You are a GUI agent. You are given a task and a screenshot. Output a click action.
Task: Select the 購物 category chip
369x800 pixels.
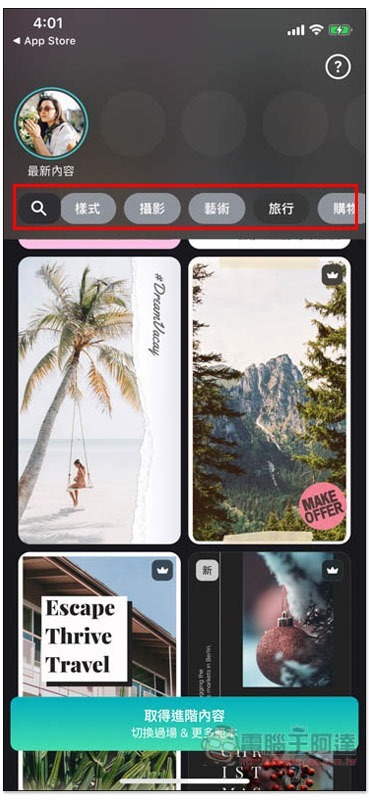pyautogui.click(x=341, y=208)
